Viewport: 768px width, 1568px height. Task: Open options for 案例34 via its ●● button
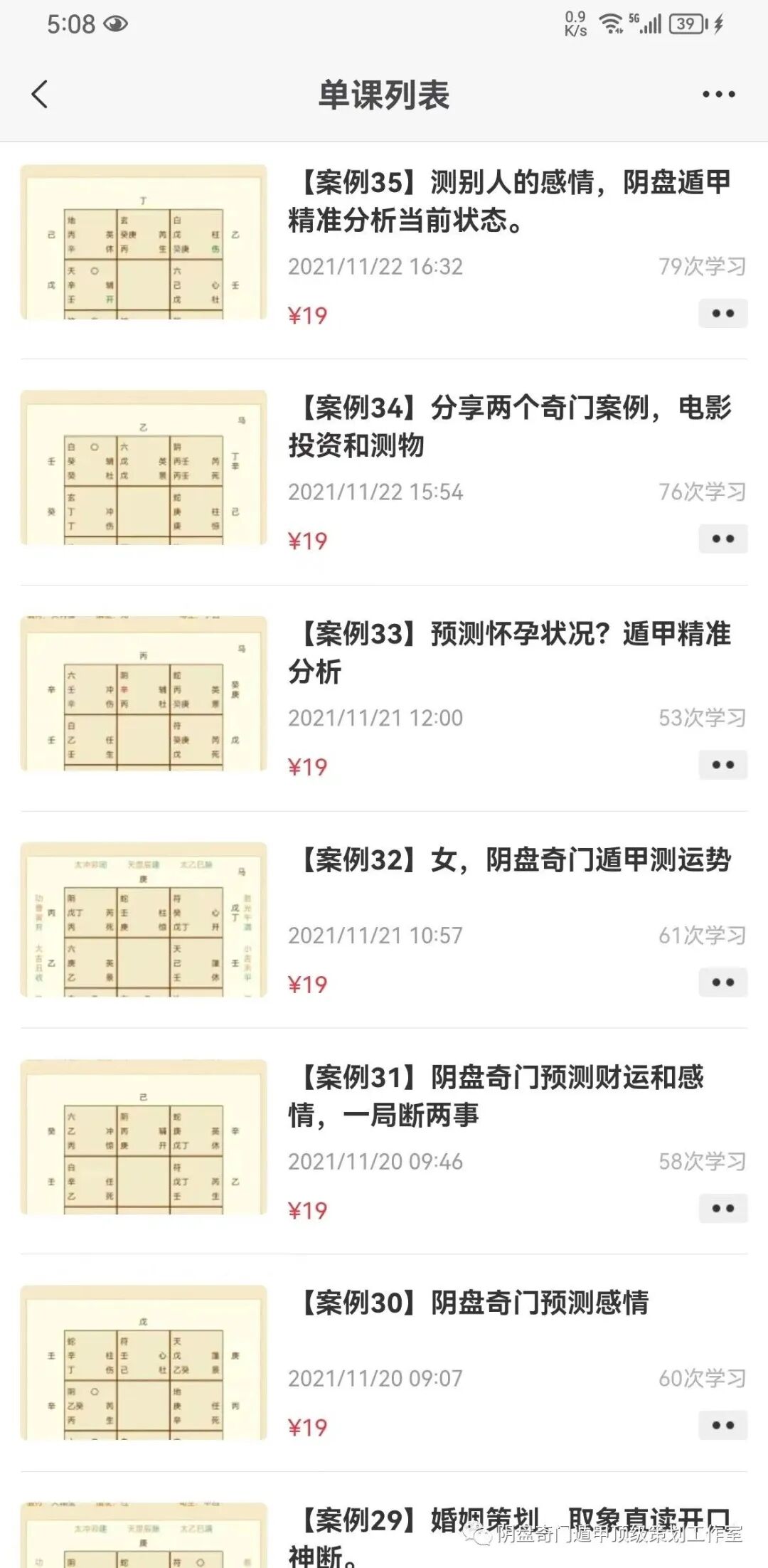723,537
